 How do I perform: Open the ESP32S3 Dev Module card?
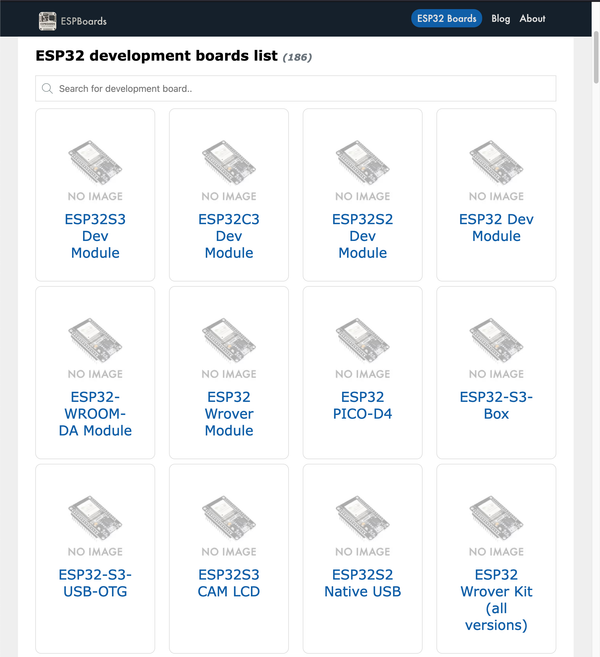(95, 195)
